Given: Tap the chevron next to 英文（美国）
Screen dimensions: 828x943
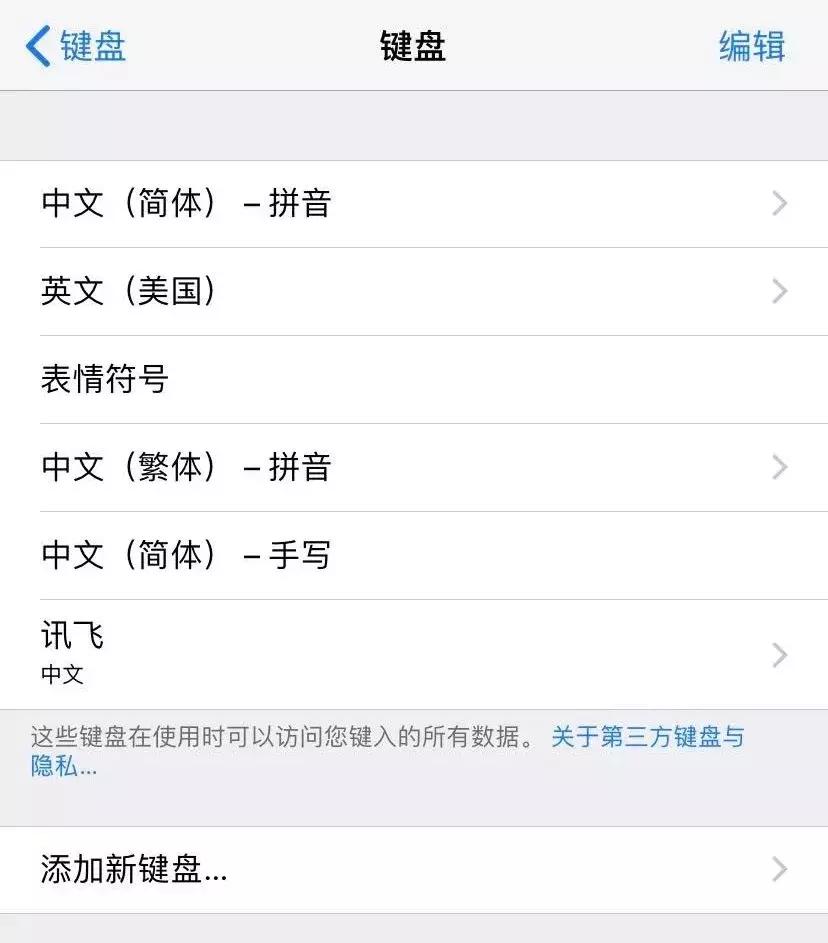Looking at the screenshot, I should click(x=779, y=291).
